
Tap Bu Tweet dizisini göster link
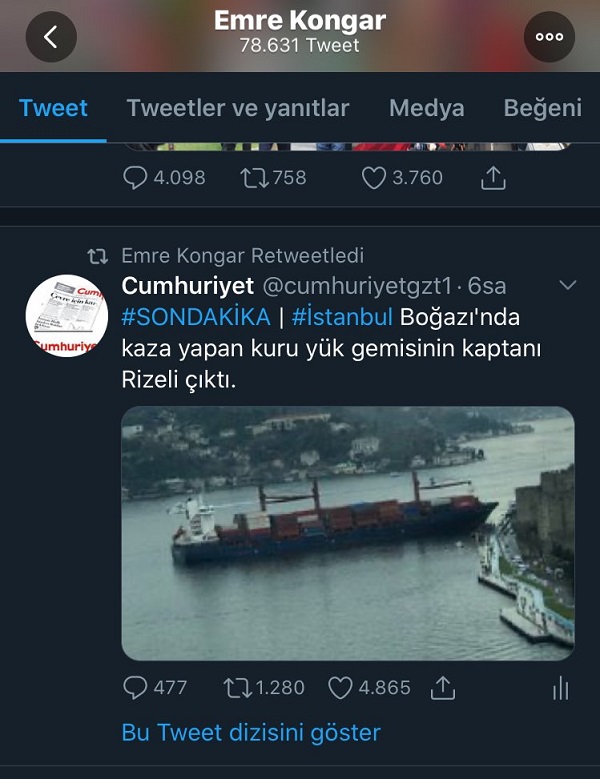tap(250, 733)
